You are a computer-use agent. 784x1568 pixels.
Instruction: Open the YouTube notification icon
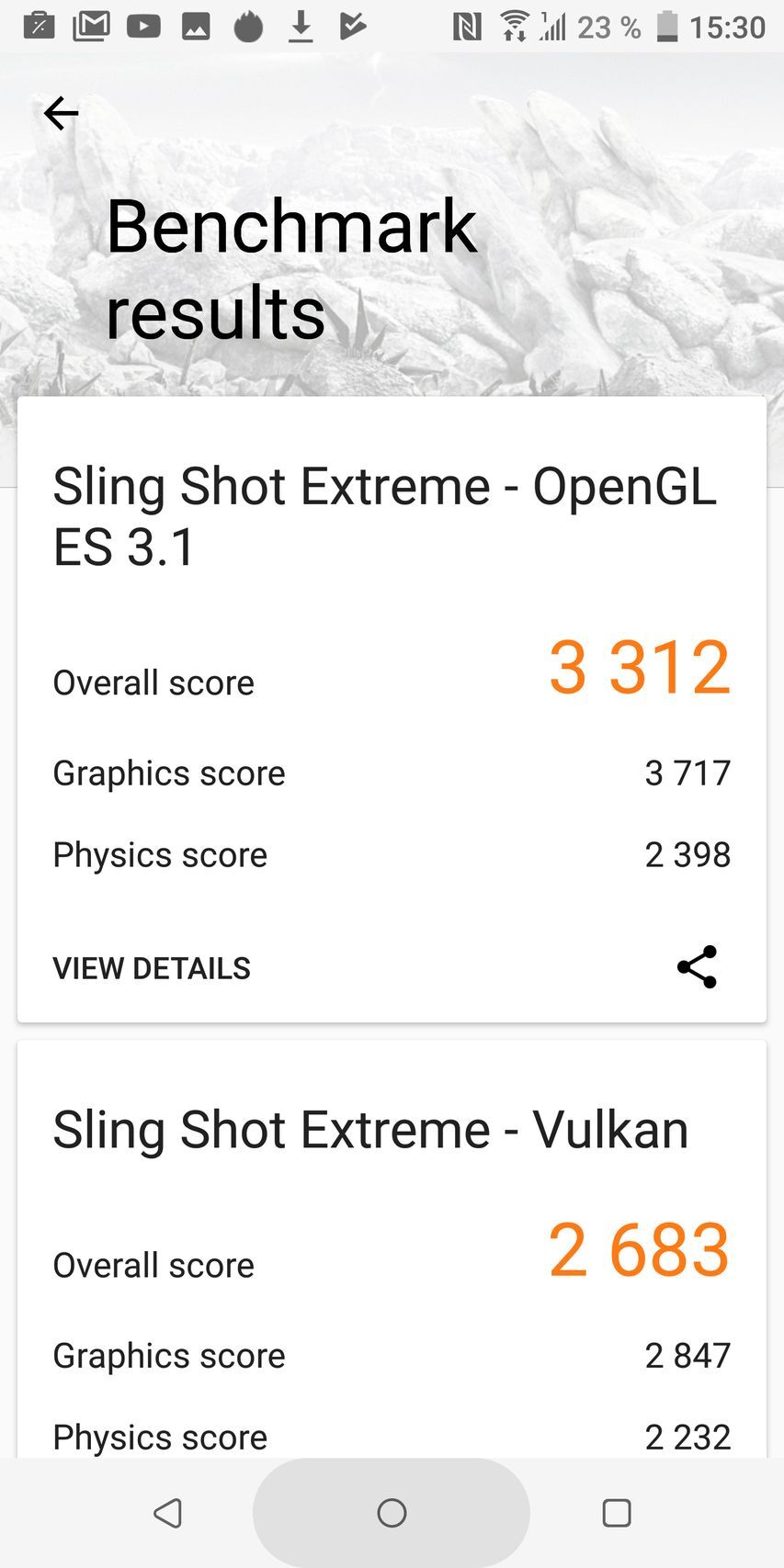tap(143, 26)
